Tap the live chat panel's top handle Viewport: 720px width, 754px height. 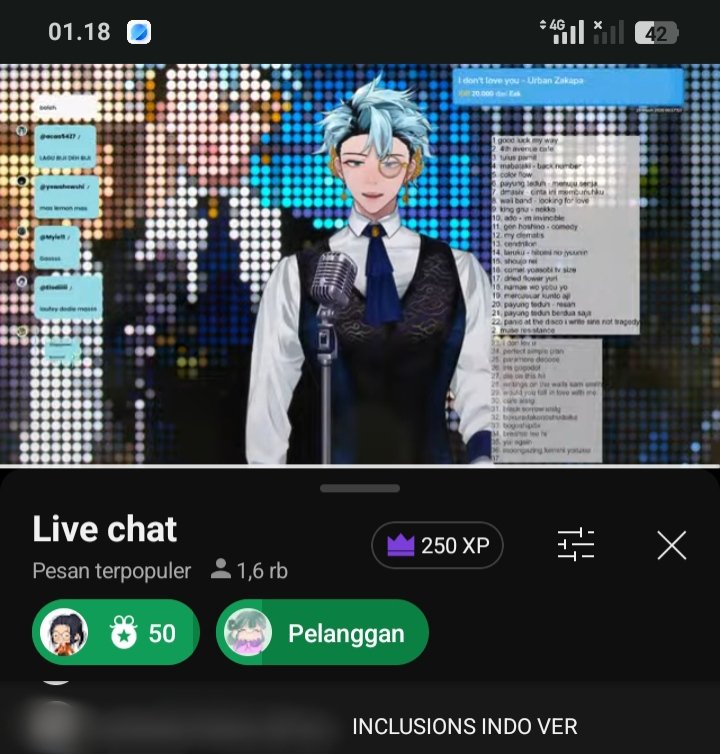(x=360, y=488)
